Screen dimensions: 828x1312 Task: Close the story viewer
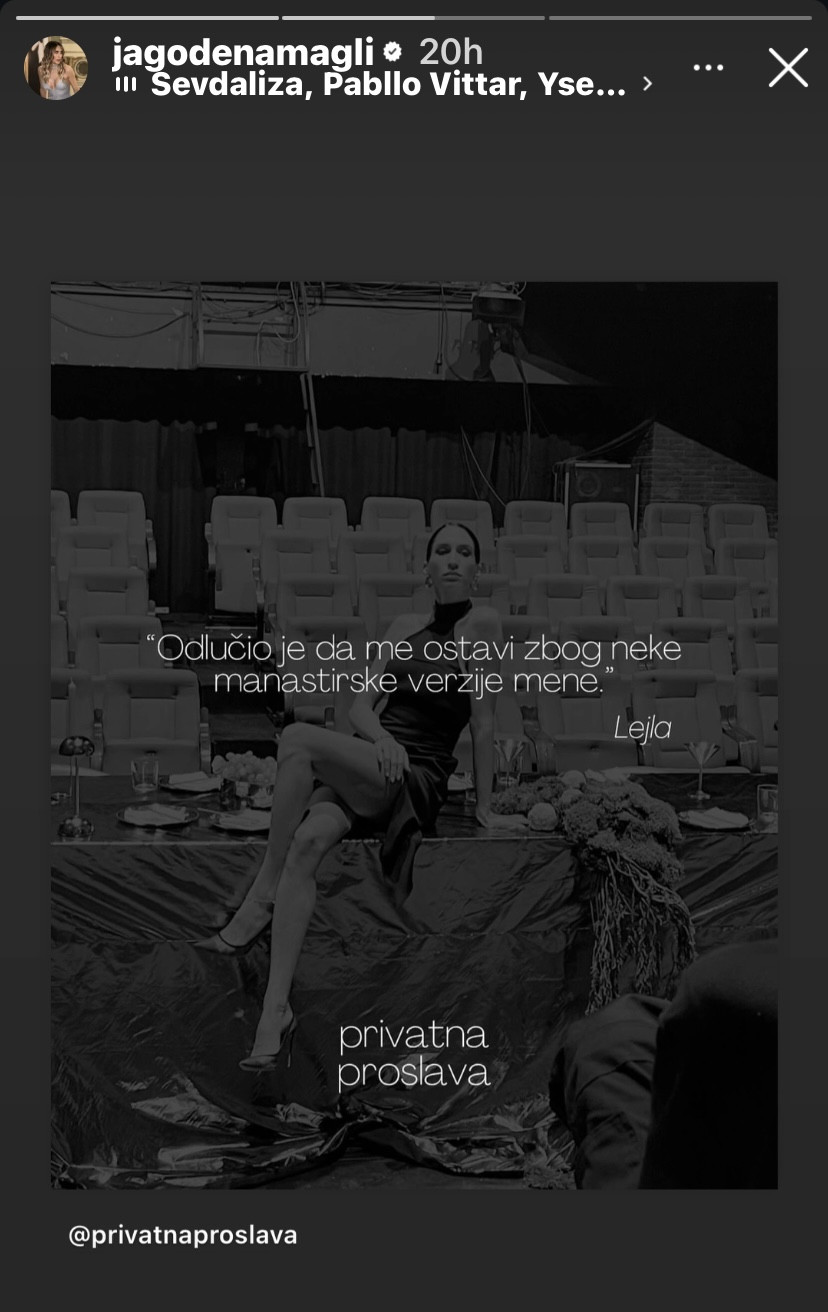pos(788,68)
